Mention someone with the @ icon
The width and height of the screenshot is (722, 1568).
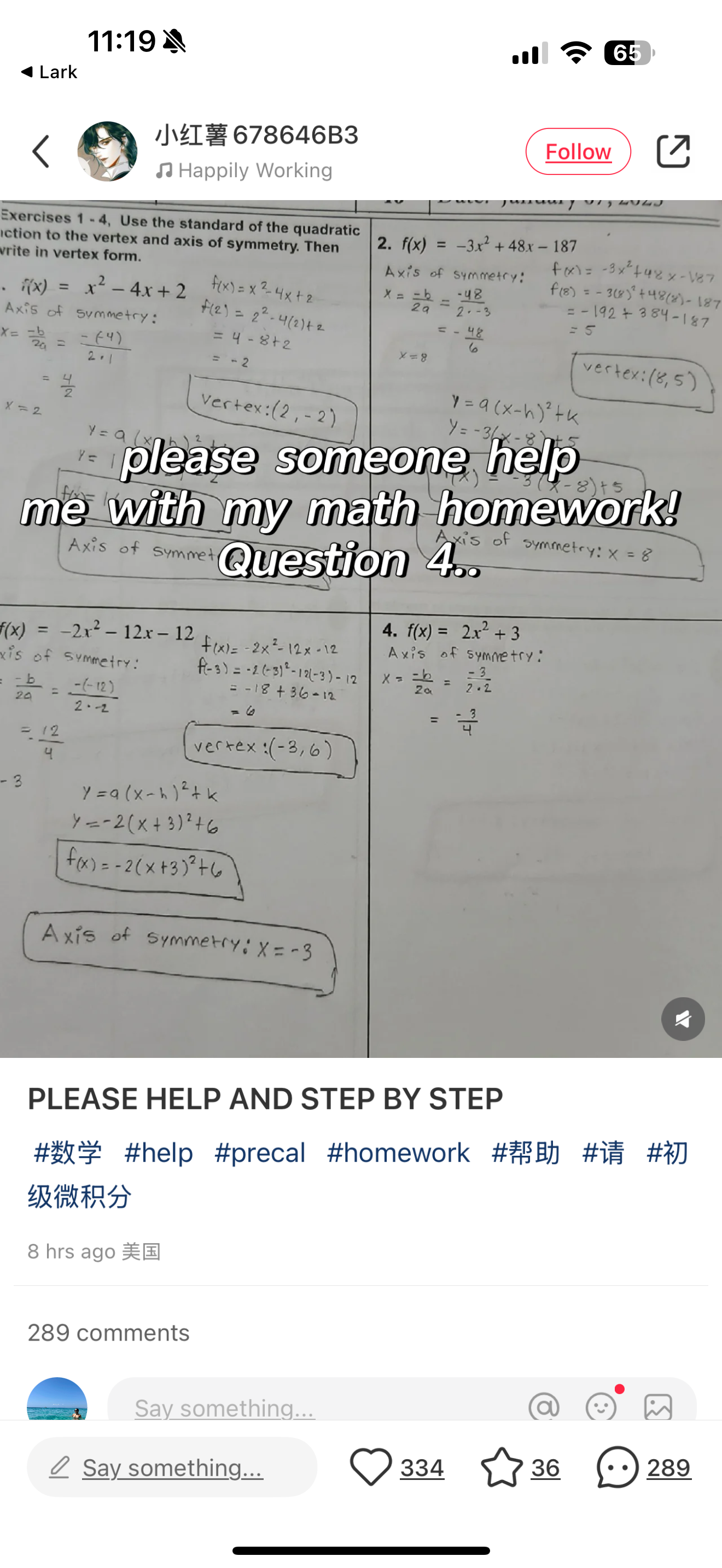click(544, 1406)
